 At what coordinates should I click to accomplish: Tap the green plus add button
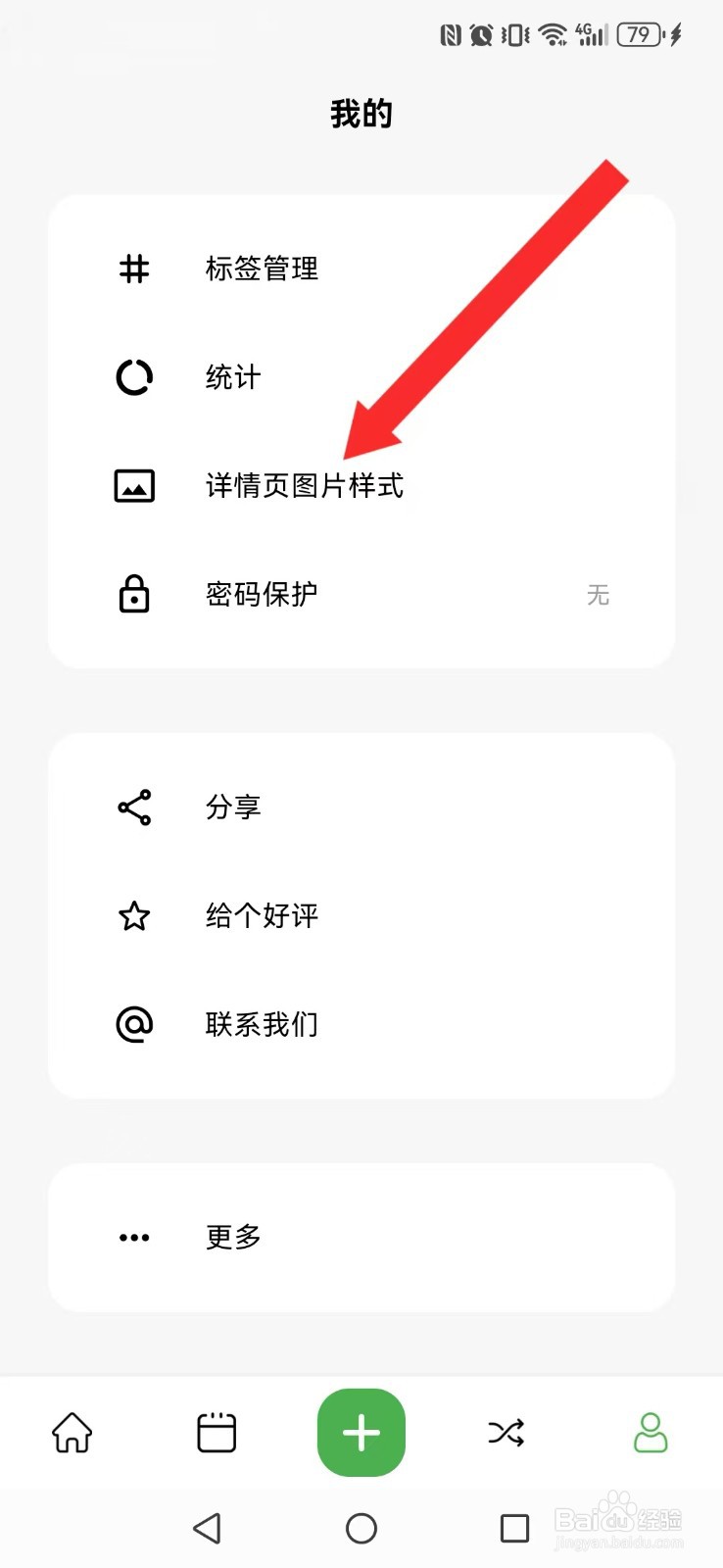[x=361, y=1433]
